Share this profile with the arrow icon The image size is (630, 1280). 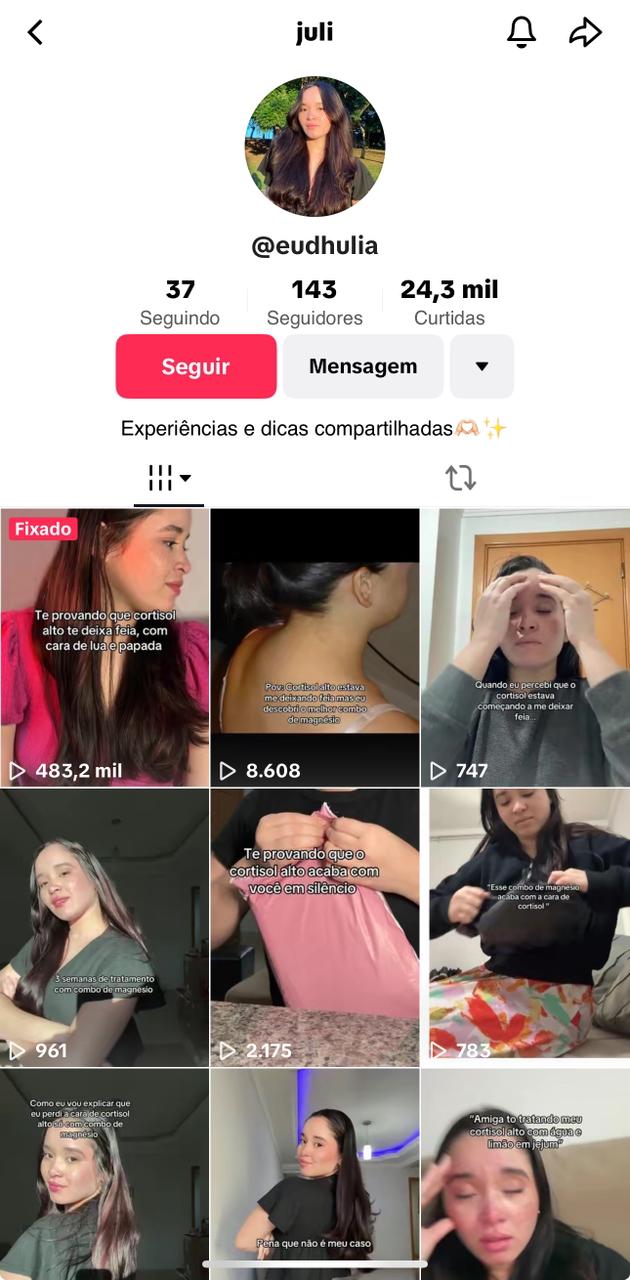click(x=585, y=33)
